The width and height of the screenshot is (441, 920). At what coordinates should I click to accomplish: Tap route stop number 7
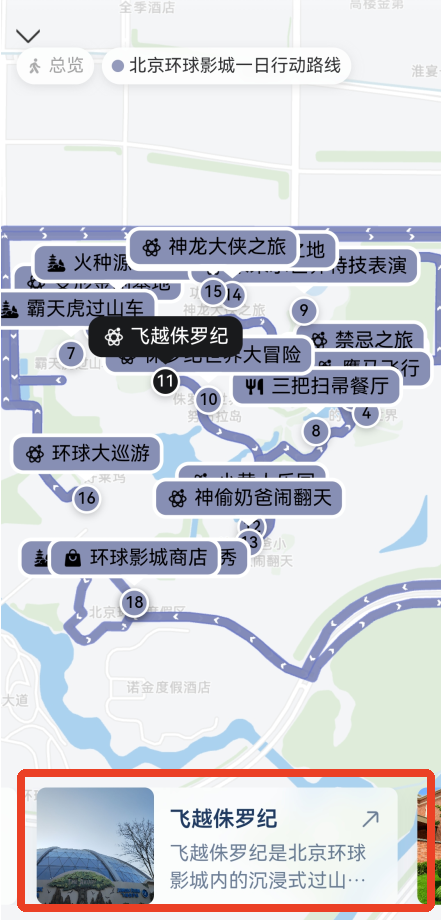click(71, 353)
